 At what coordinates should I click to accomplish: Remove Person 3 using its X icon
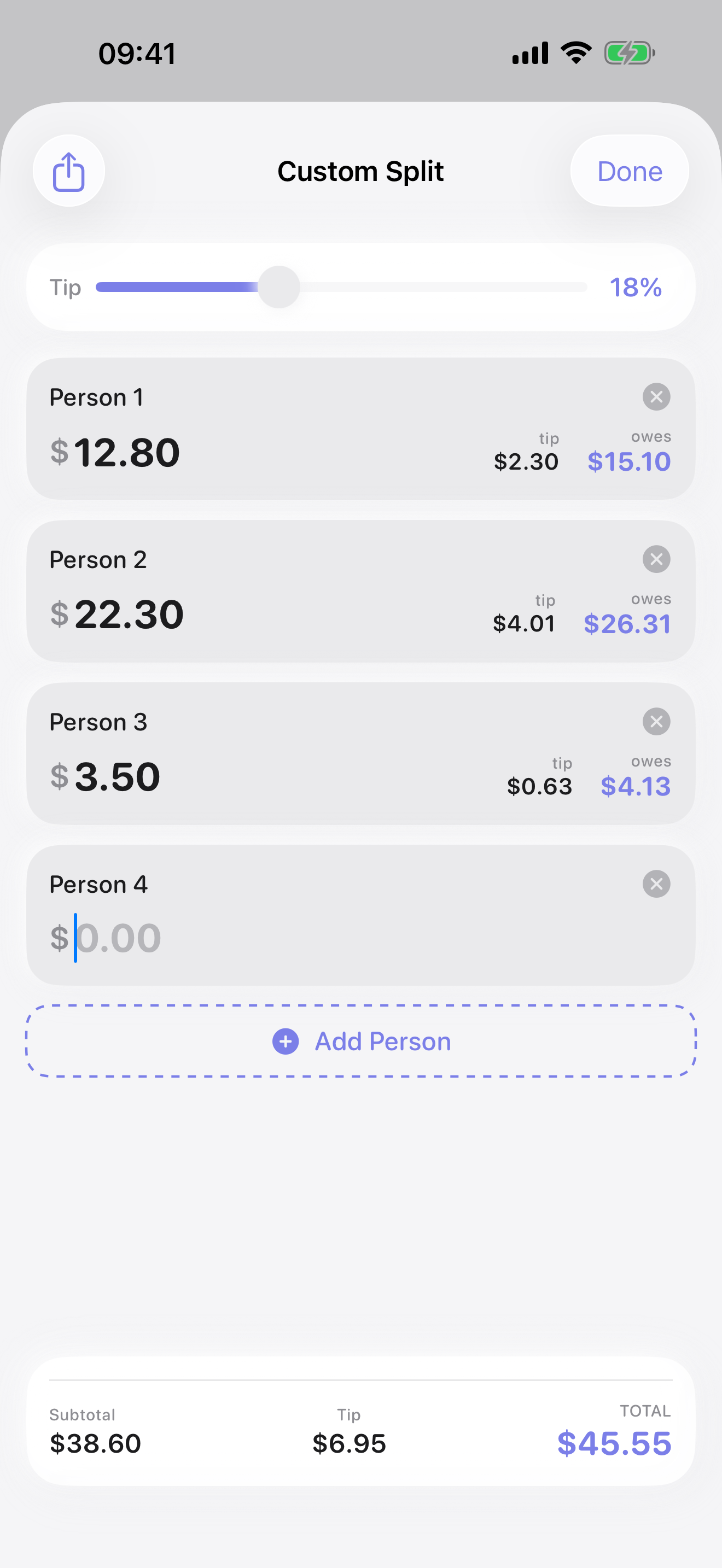tap(656, 722)
